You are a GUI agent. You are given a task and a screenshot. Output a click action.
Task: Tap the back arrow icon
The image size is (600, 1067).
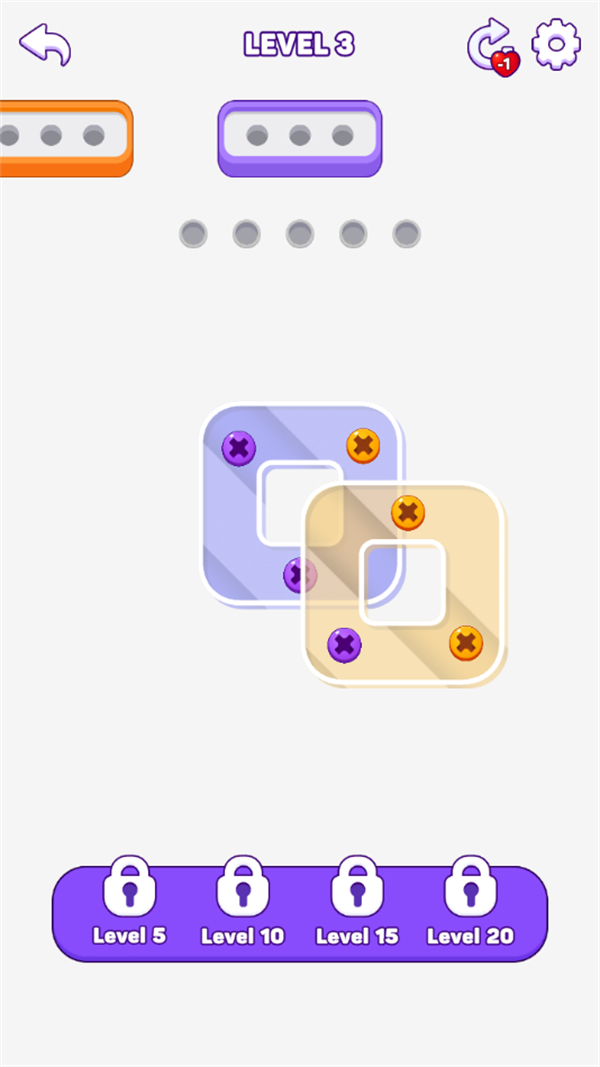(x=45, y=44)
